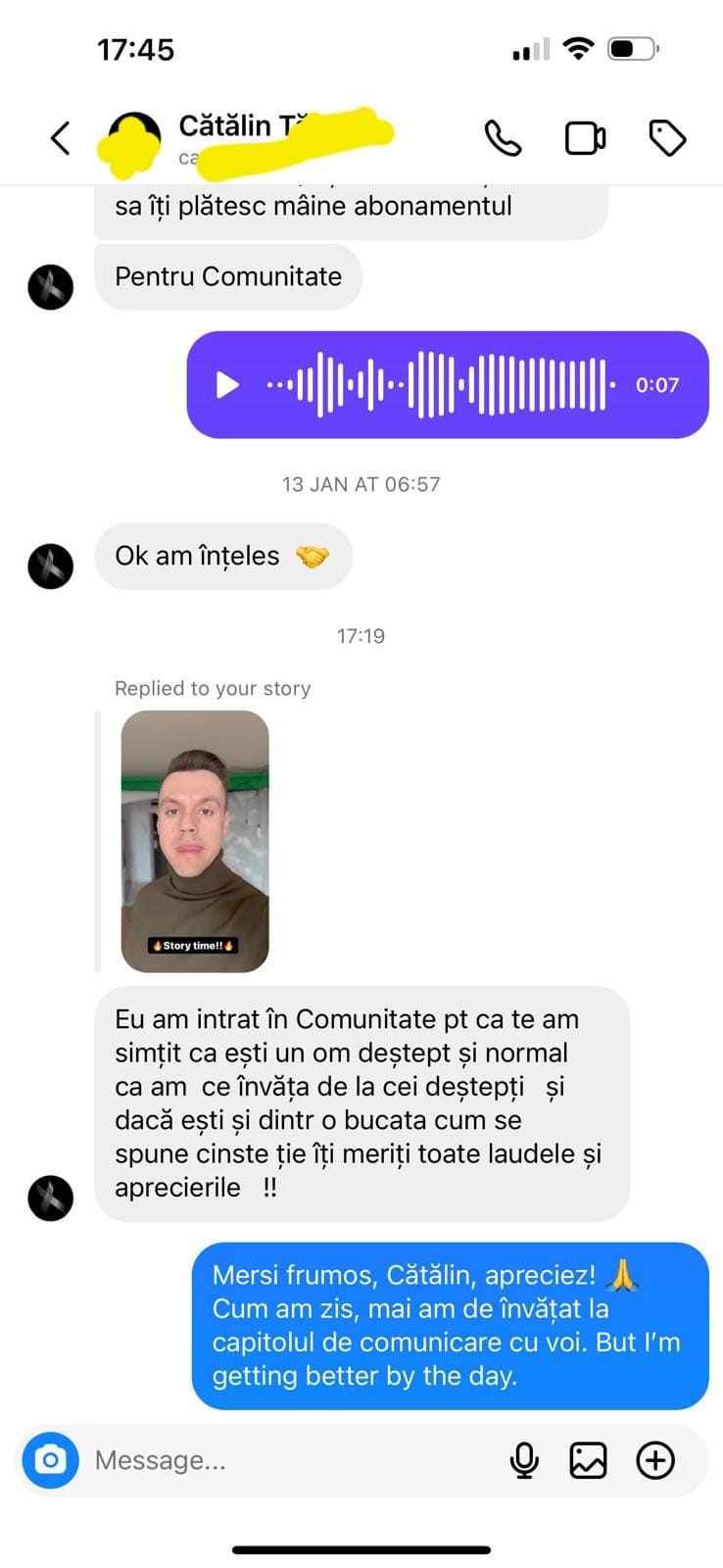Play the 0:07 voice message
The image size is (723, 1568).
pyautogui.click(x=227, y=385)
